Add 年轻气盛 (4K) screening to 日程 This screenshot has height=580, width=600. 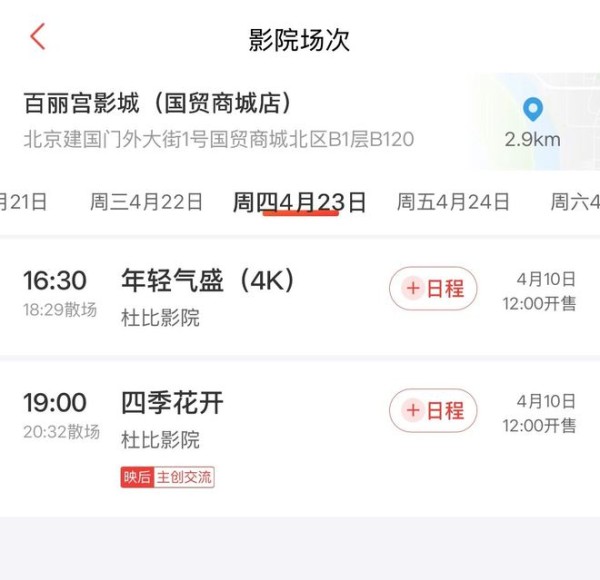[x=433, y=289]
